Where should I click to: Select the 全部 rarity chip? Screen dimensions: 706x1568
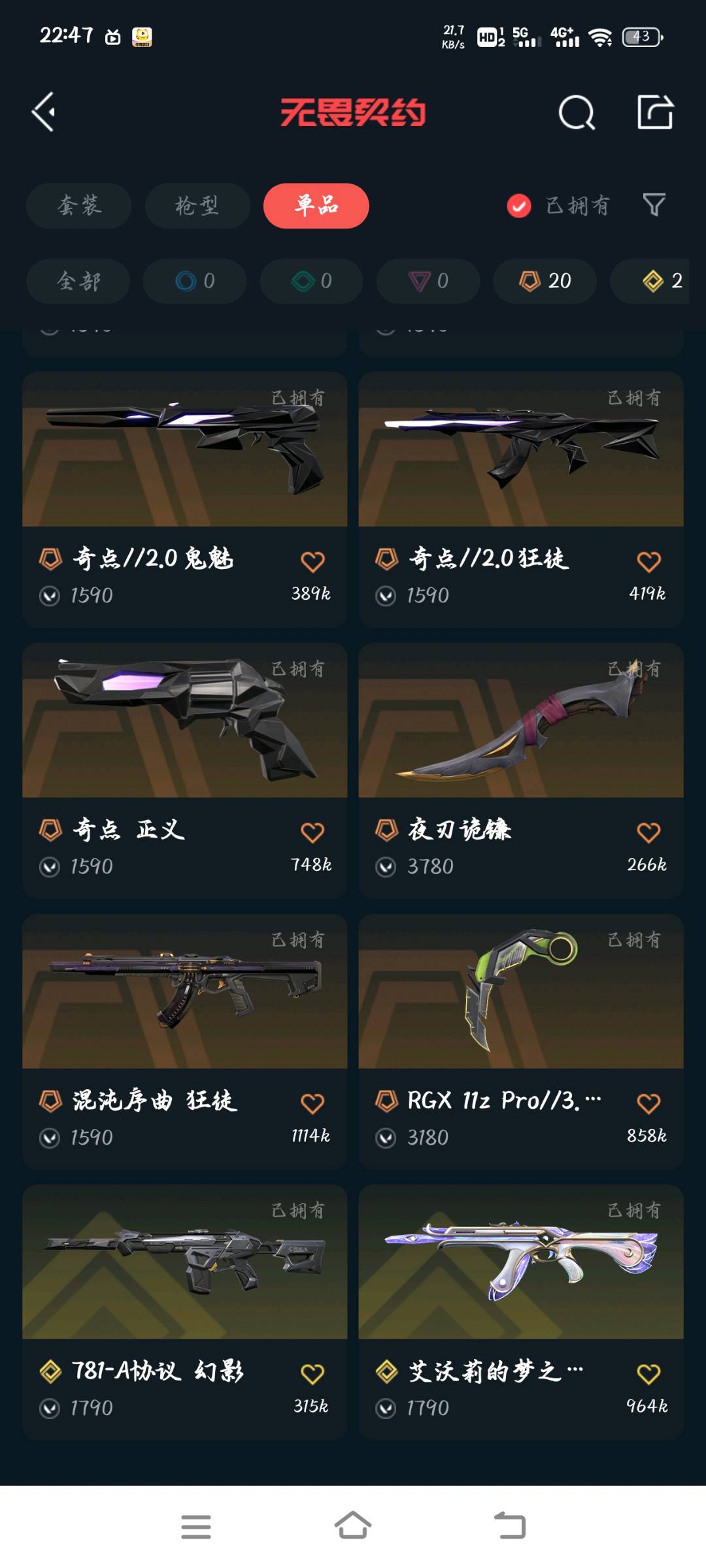pos(78,281)
